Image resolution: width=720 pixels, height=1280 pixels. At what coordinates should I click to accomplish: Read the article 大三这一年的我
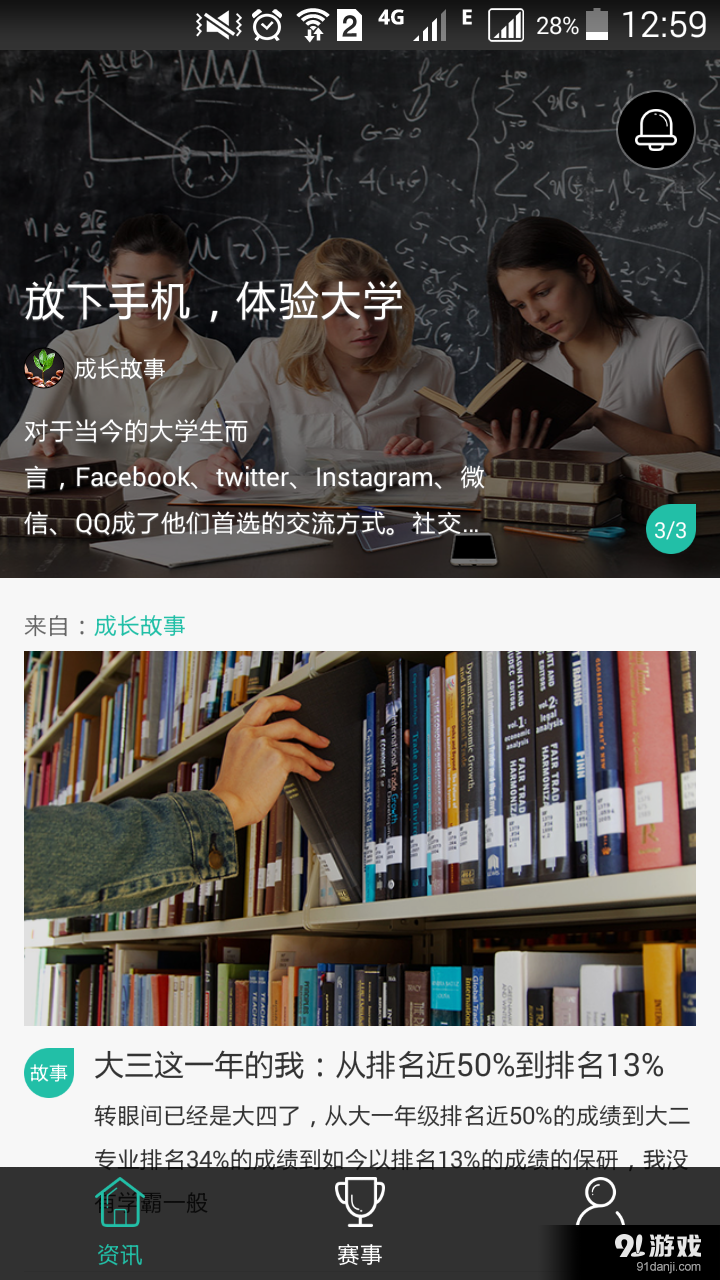click(x=378, y=1066)
